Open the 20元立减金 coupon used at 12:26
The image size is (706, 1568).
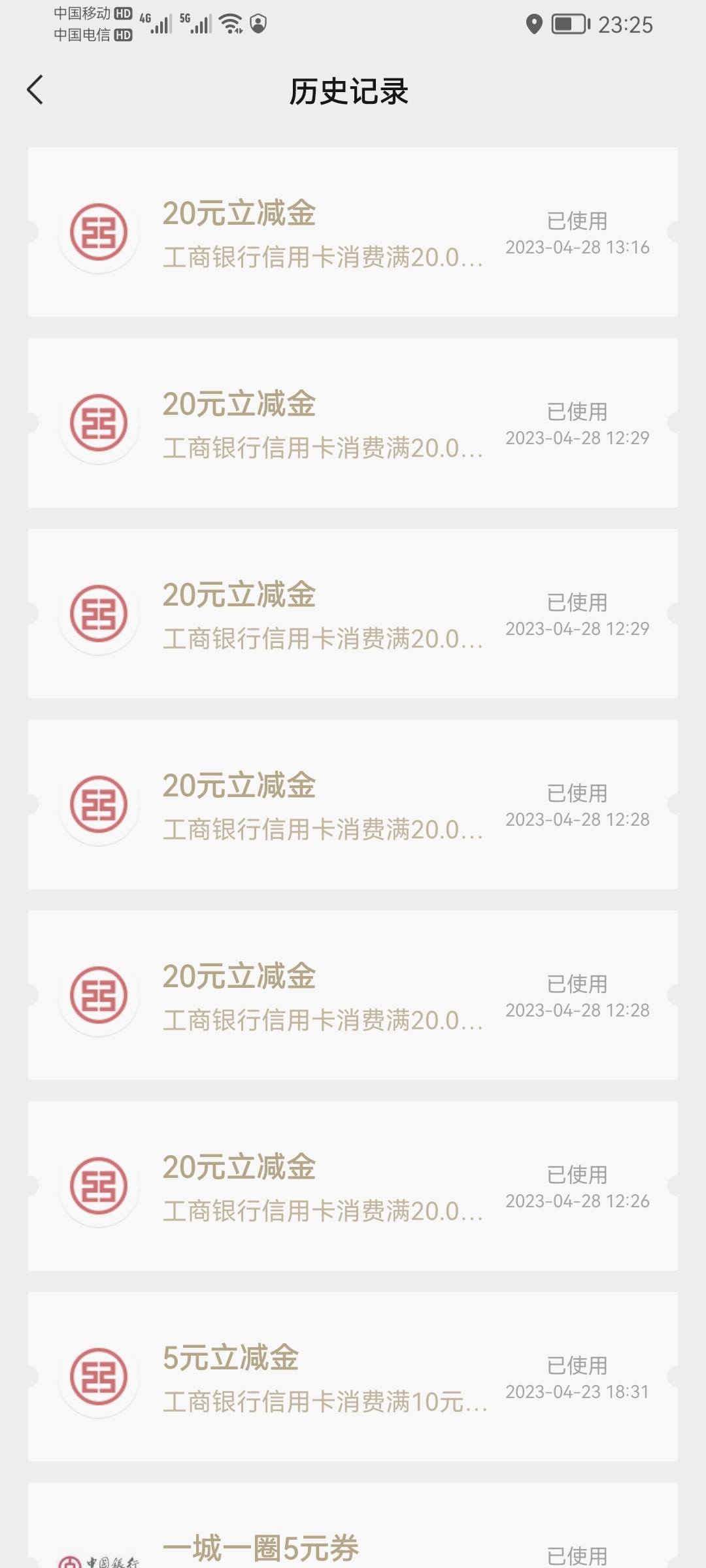click(353, 1186)
